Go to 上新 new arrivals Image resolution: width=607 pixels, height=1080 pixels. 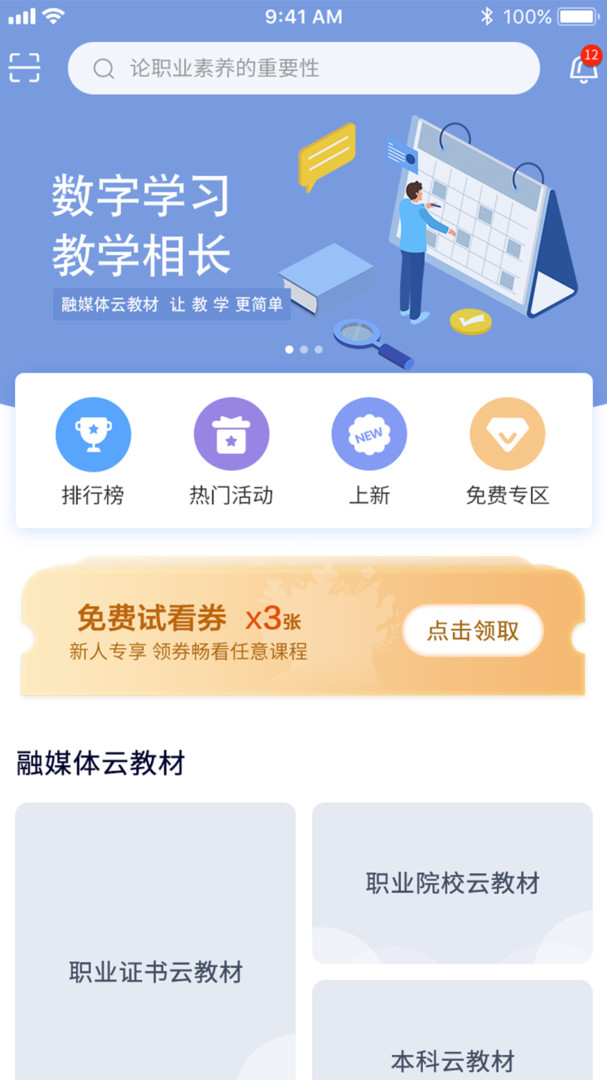369,451
